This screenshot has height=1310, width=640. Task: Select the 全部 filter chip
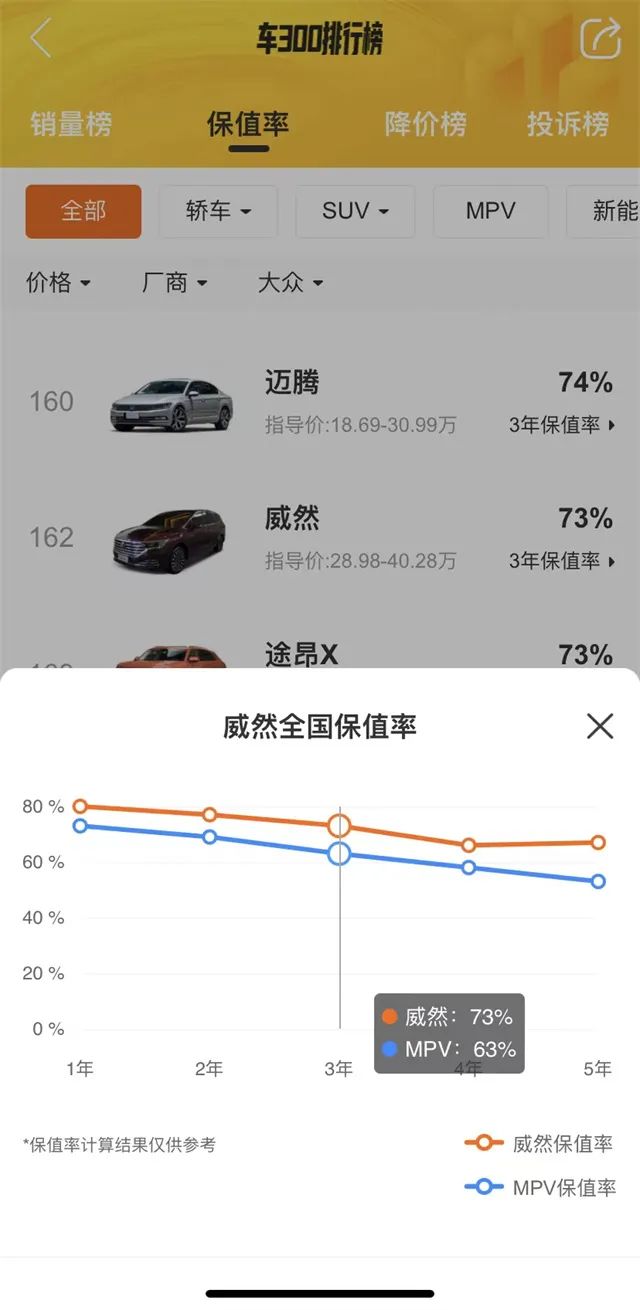click(x=84, y=211)
